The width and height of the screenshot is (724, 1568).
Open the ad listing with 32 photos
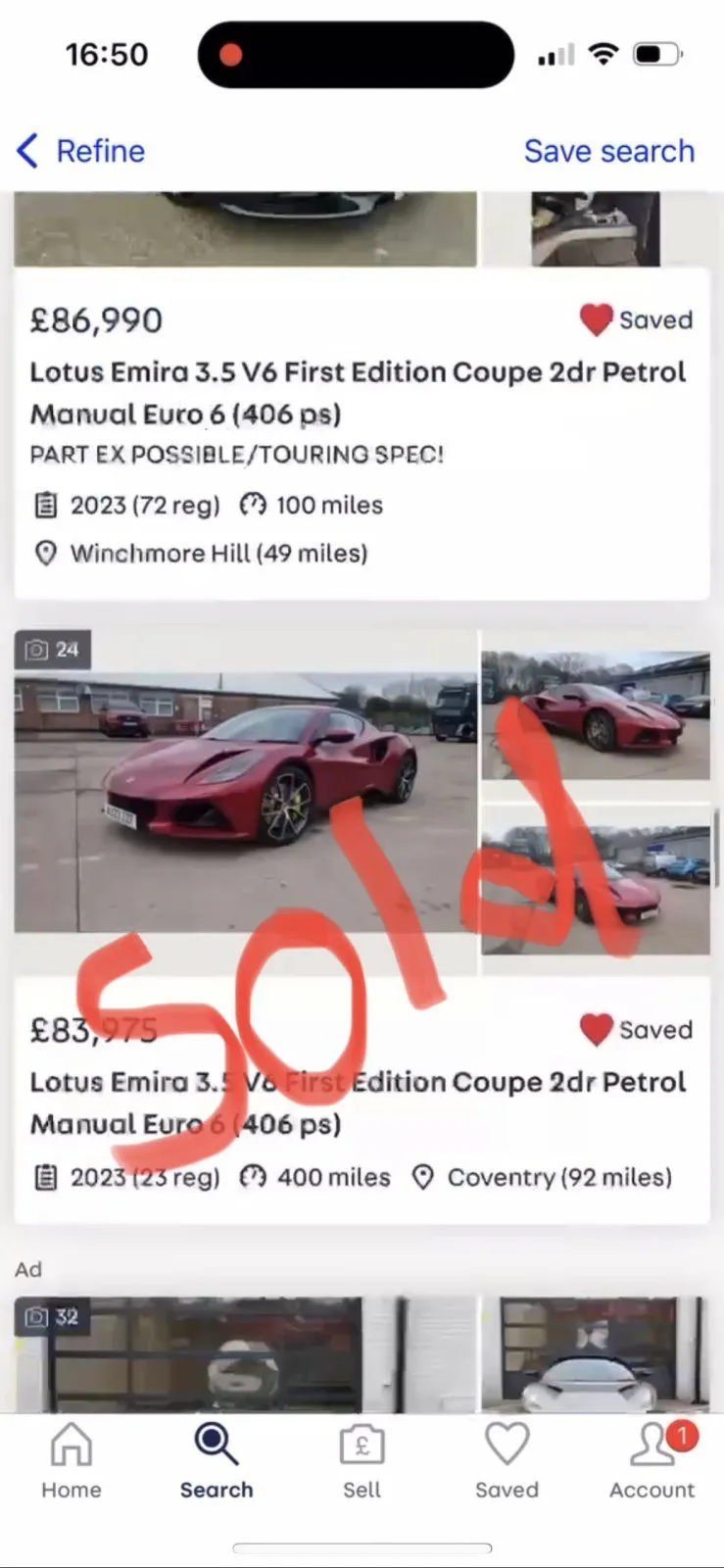(x=245, y=1357)
